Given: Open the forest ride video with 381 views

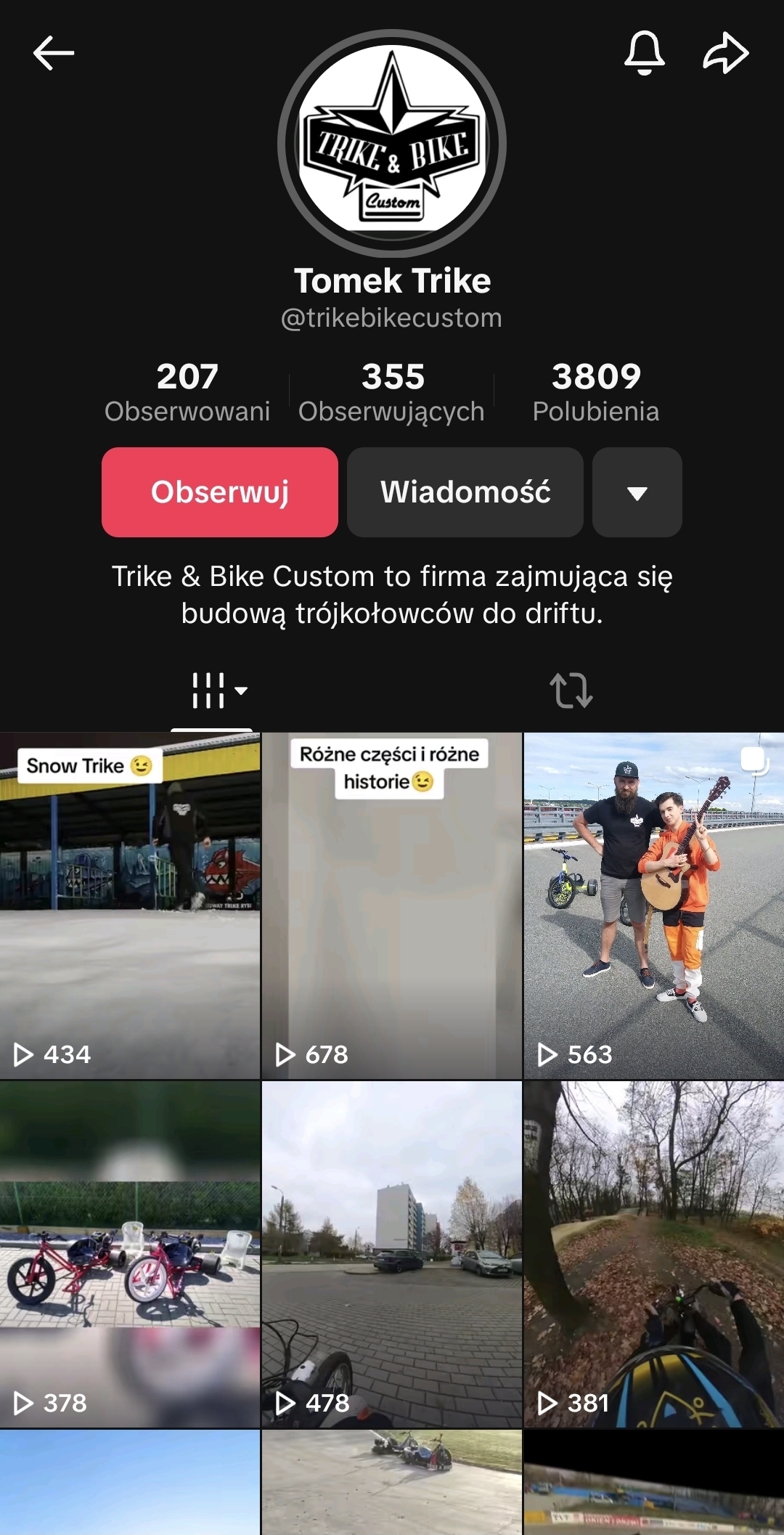Looking at the screenshot, I should [x=653, y=1254].
